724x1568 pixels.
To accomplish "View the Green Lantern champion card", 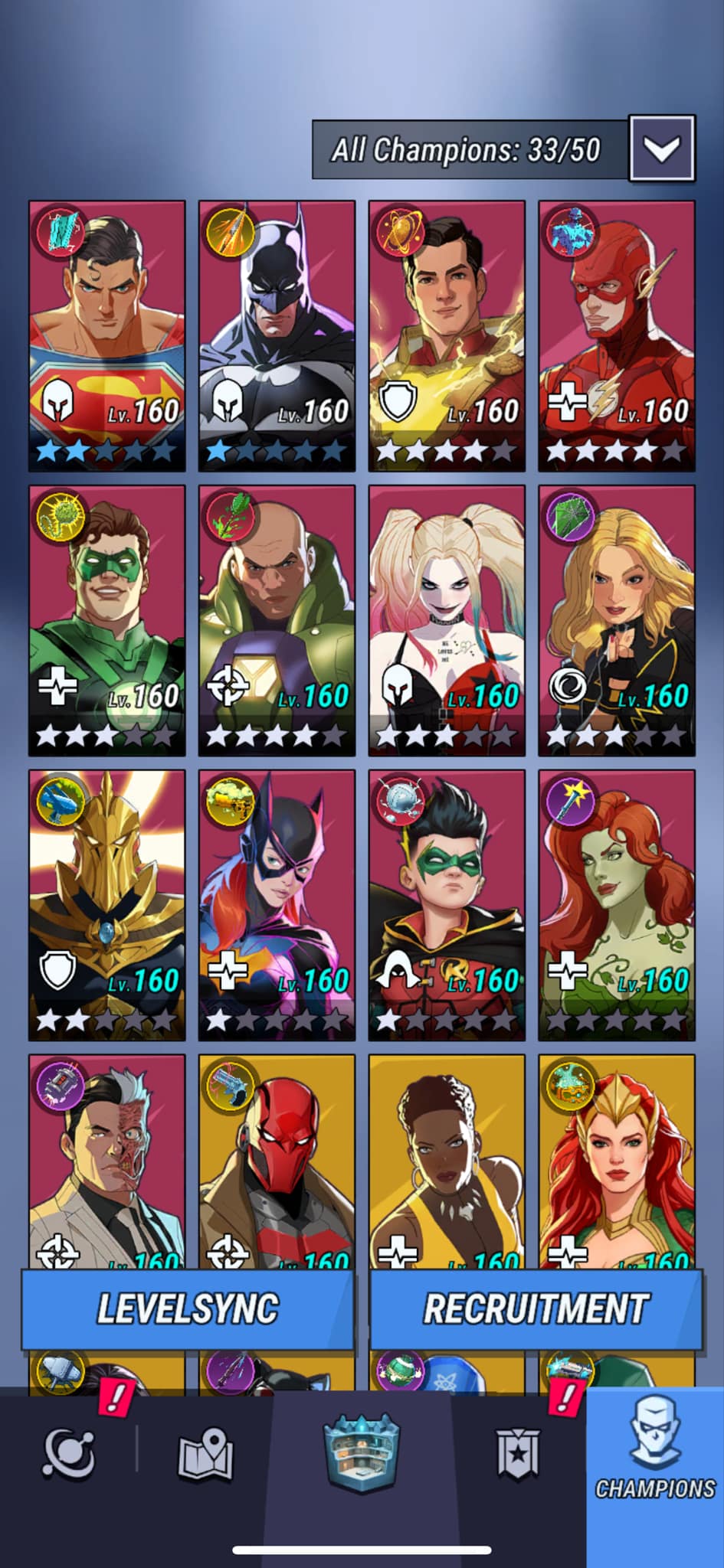I will pos(107,621).
